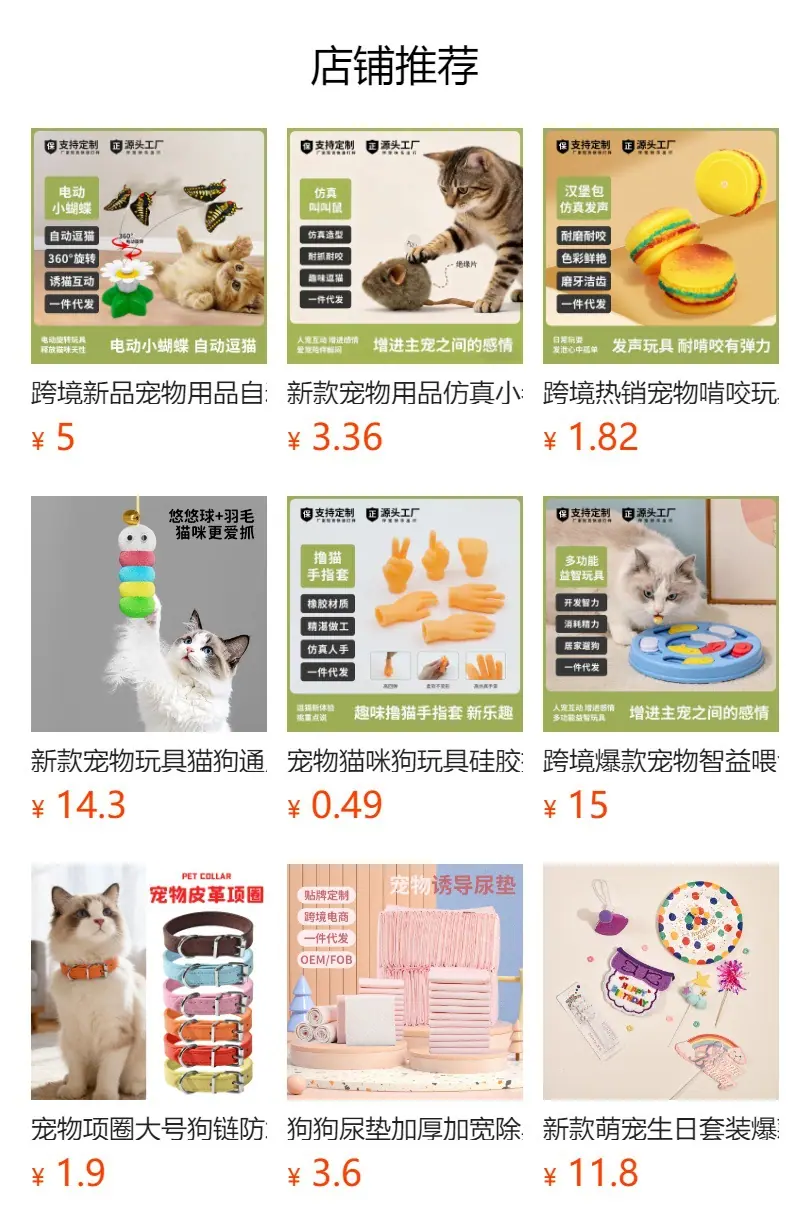Screen dimensions: 790x1232
Task: View the pet puzzle feeder priced ¥15
Action: tap(661, 614)
